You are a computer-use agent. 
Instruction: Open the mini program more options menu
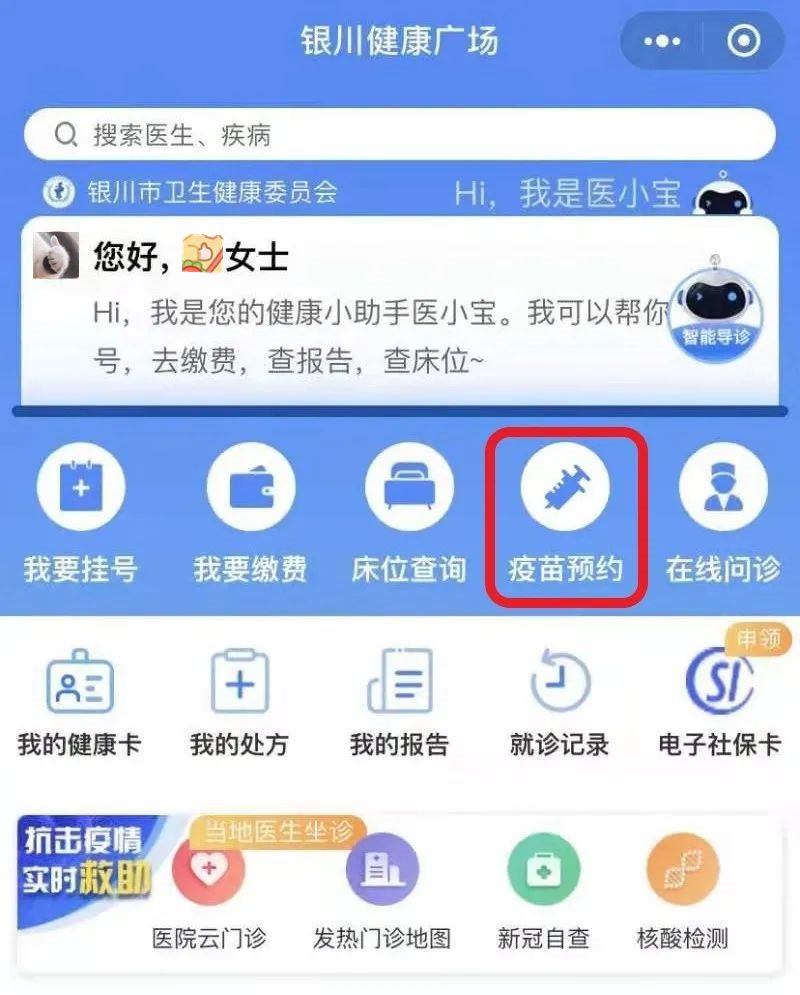[x=662, y=41]
